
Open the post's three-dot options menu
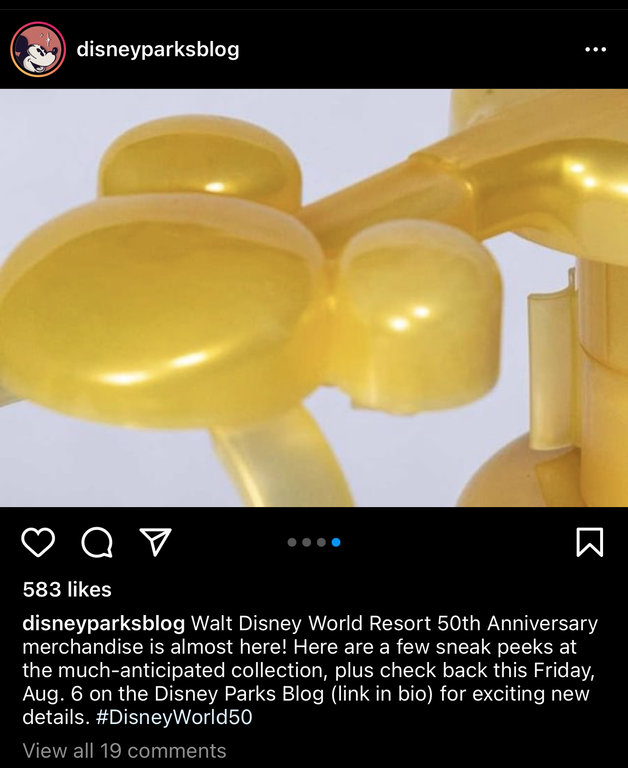pos(595,49)
